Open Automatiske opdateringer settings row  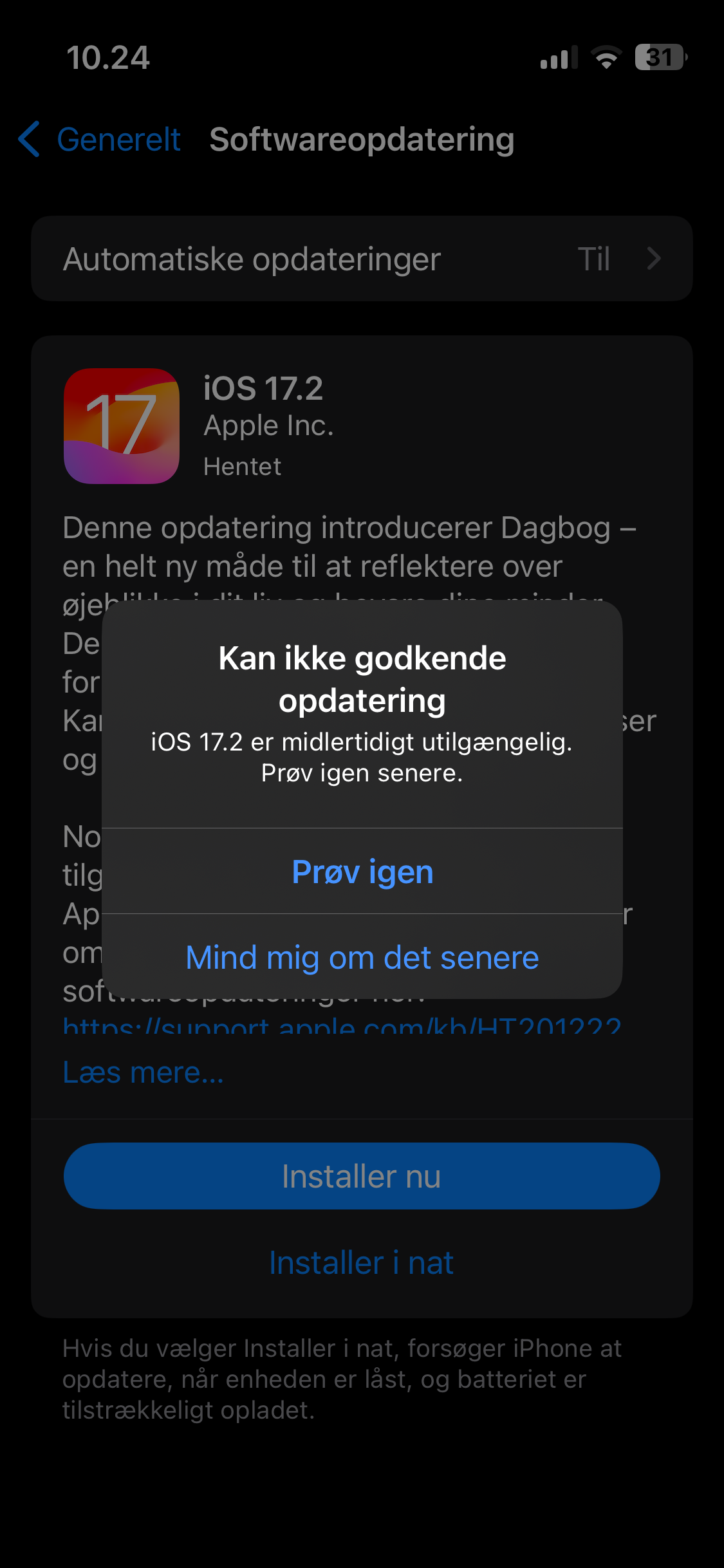click(x=362, y=259)
